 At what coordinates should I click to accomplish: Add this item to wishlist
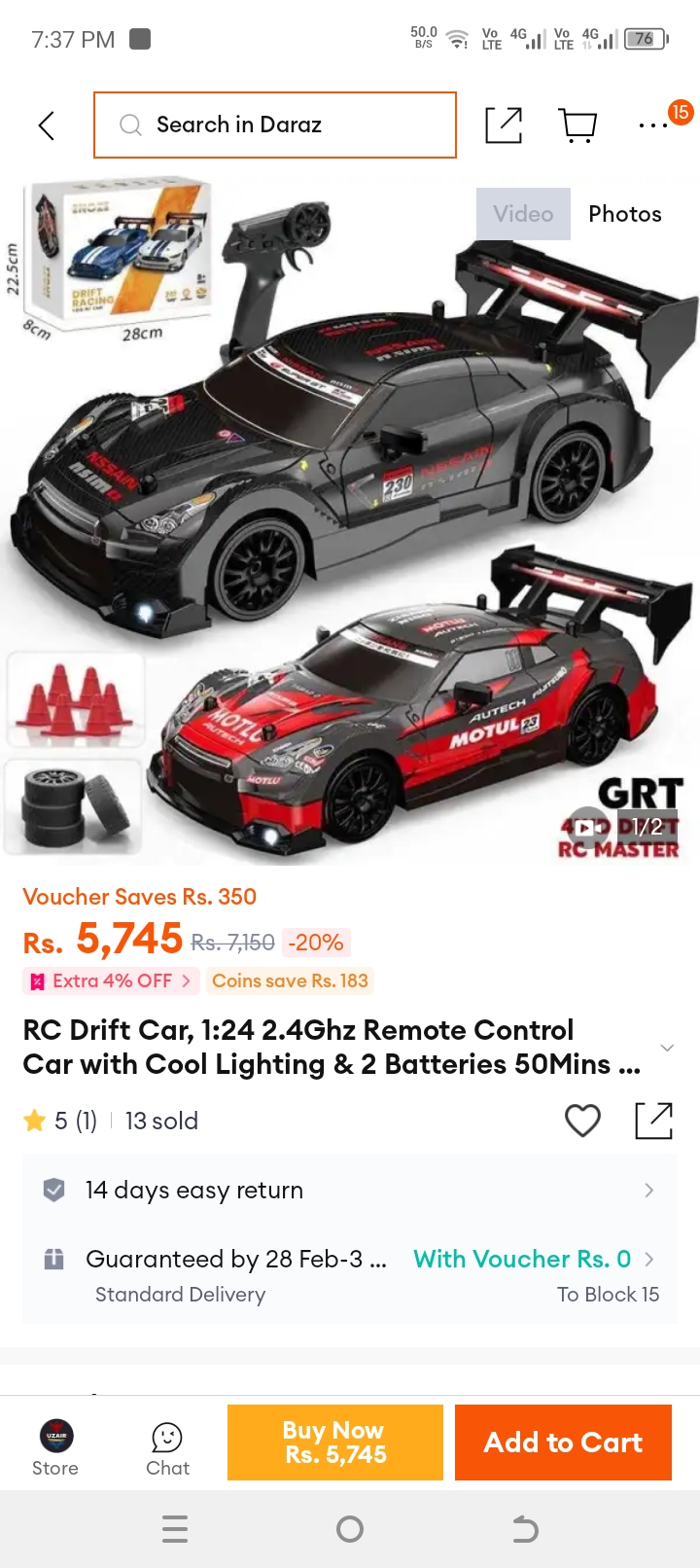point(582,1121)
